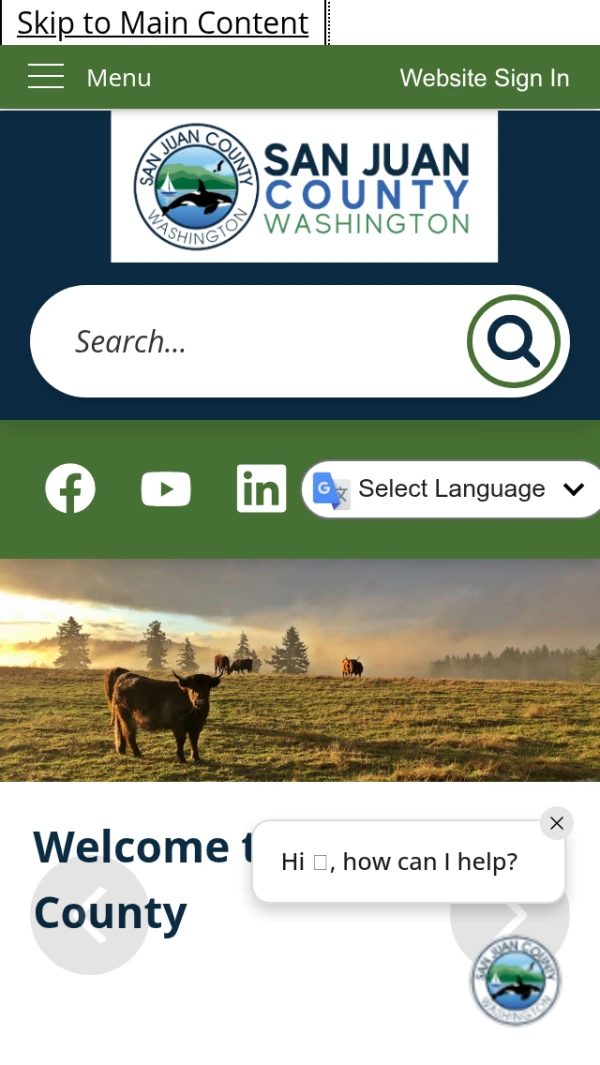The height and width of the screenshot is (1065, 600).
Task: Follow the Skip to Main Content link
Action: (163, 23)
